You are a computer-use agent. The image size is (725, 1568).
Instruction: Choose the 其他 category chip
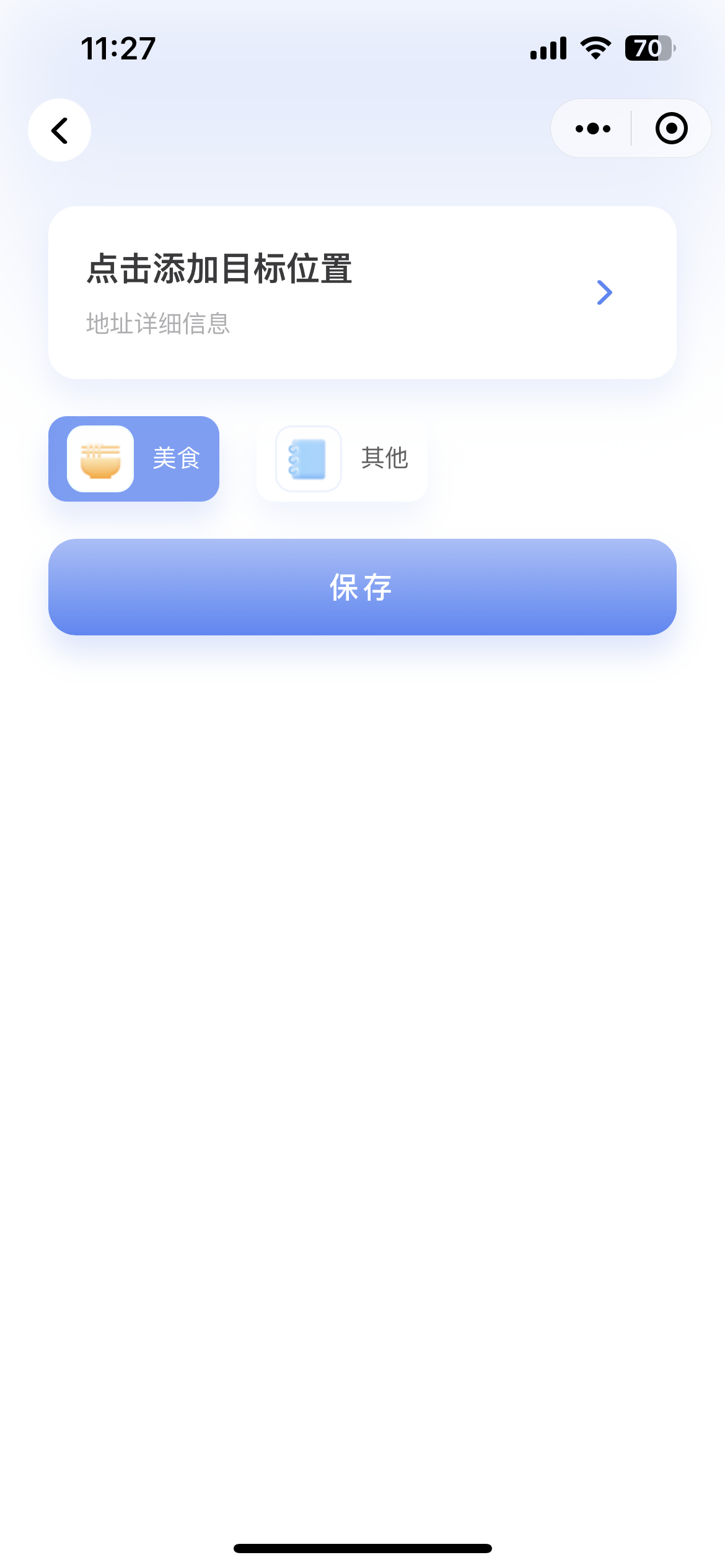pos(342,459)
